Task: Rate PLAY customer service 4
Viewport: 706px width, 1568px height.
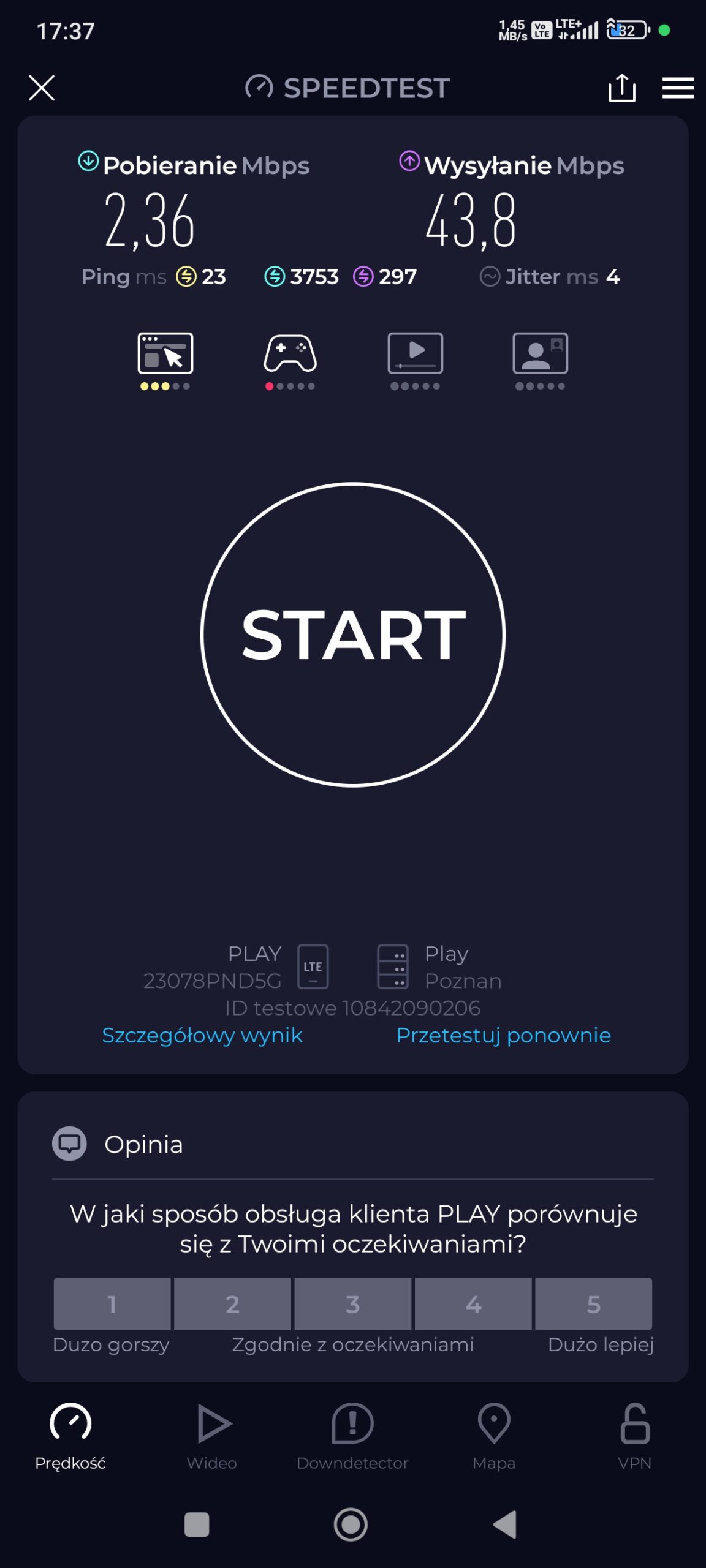Action: pyautogui.click(x=473, y=1303)
